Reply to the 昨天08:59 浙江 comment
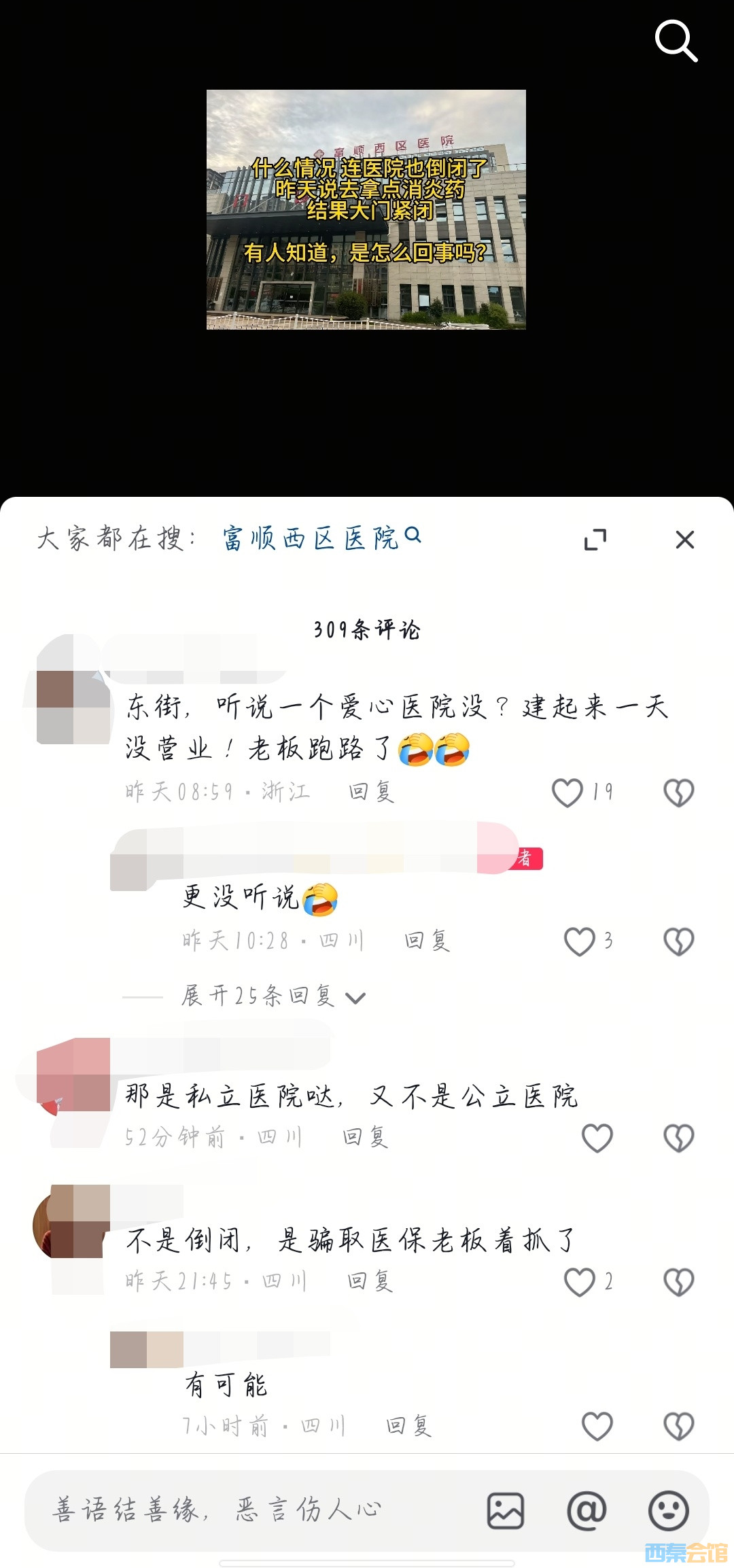The width and height of the screenshot is (734, 1568). pyautogui.click(x=371, y=792)
